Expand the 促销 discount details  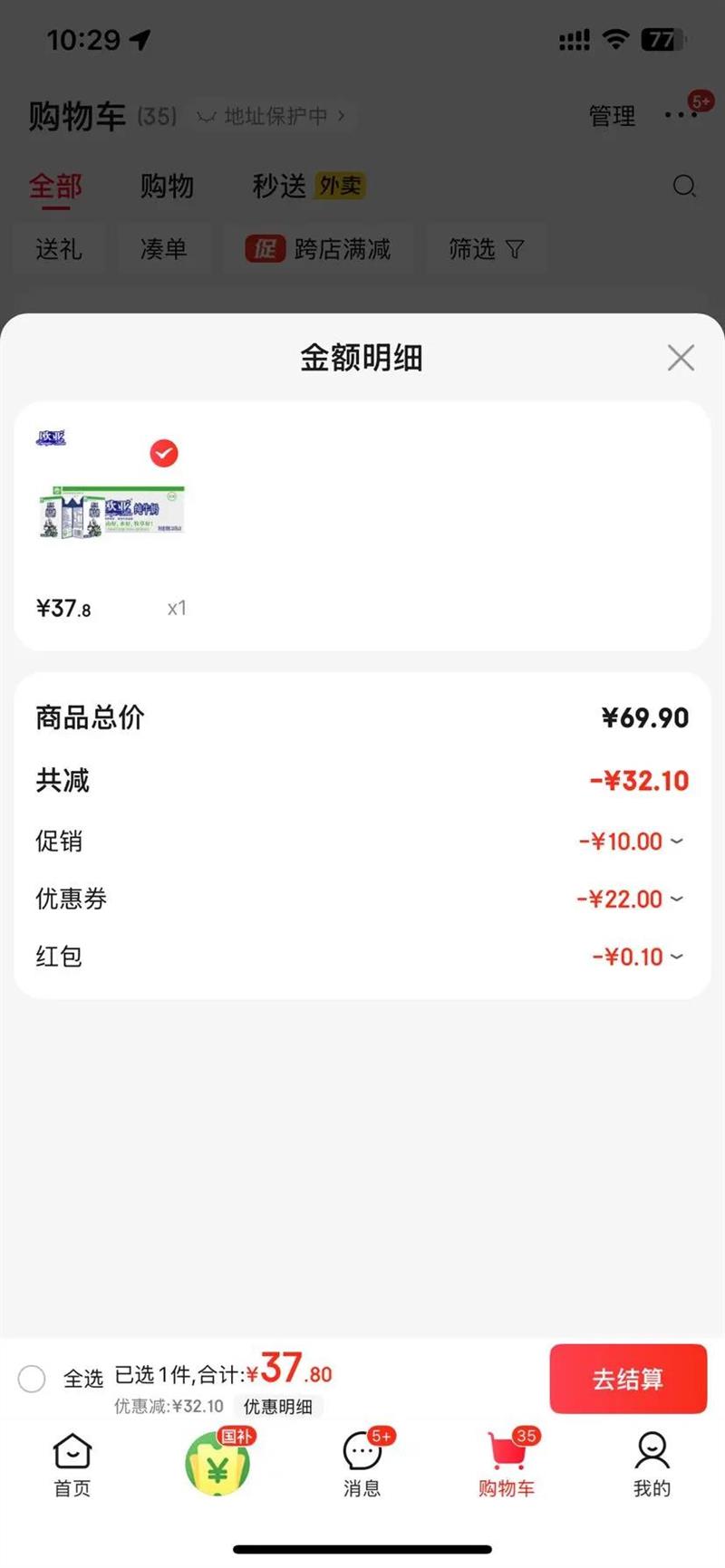pyautogui.click(x=676, y=842)
